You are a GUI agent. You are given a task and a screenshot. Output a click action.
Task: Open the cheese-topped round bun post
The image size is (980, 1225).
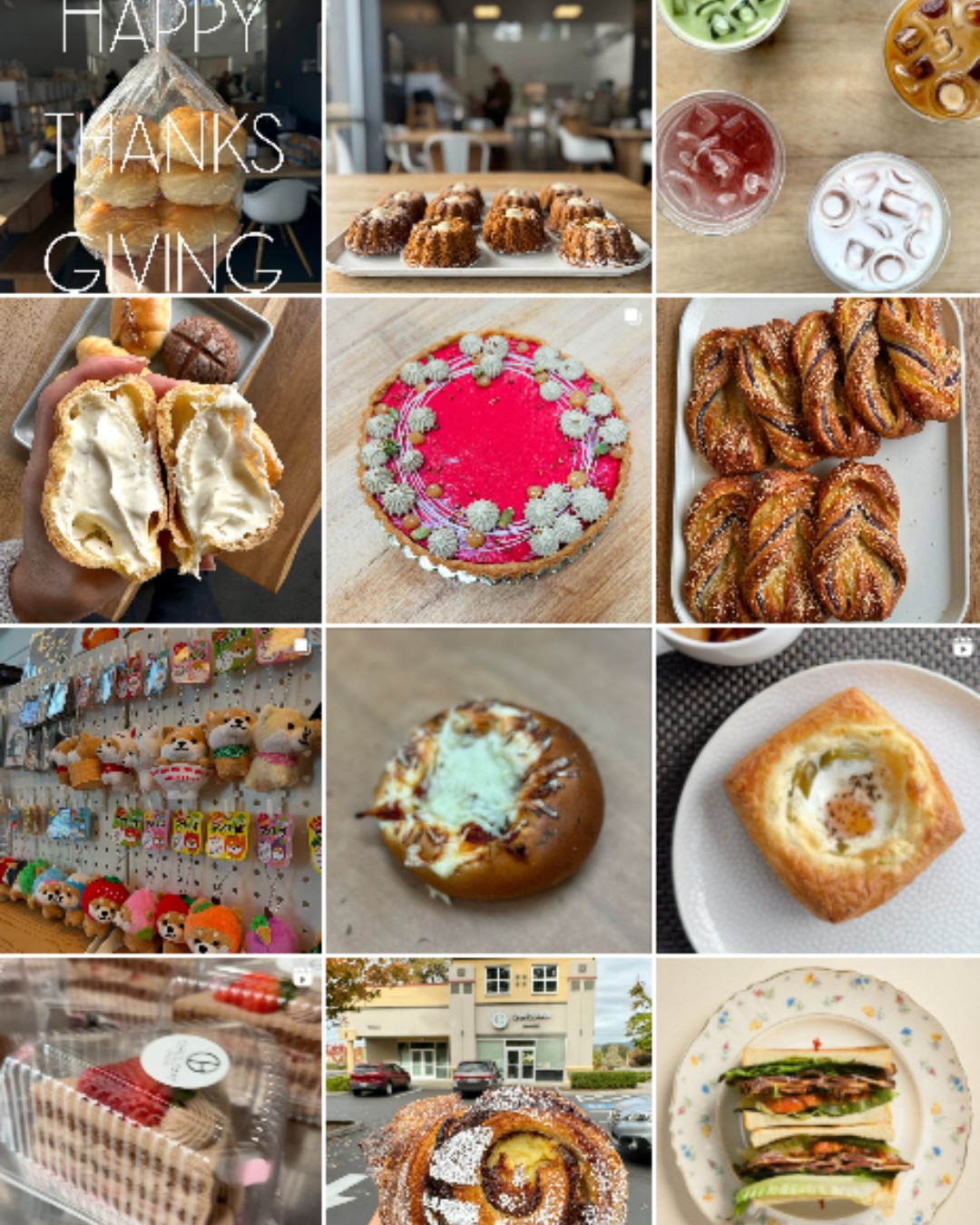[488, 790]
